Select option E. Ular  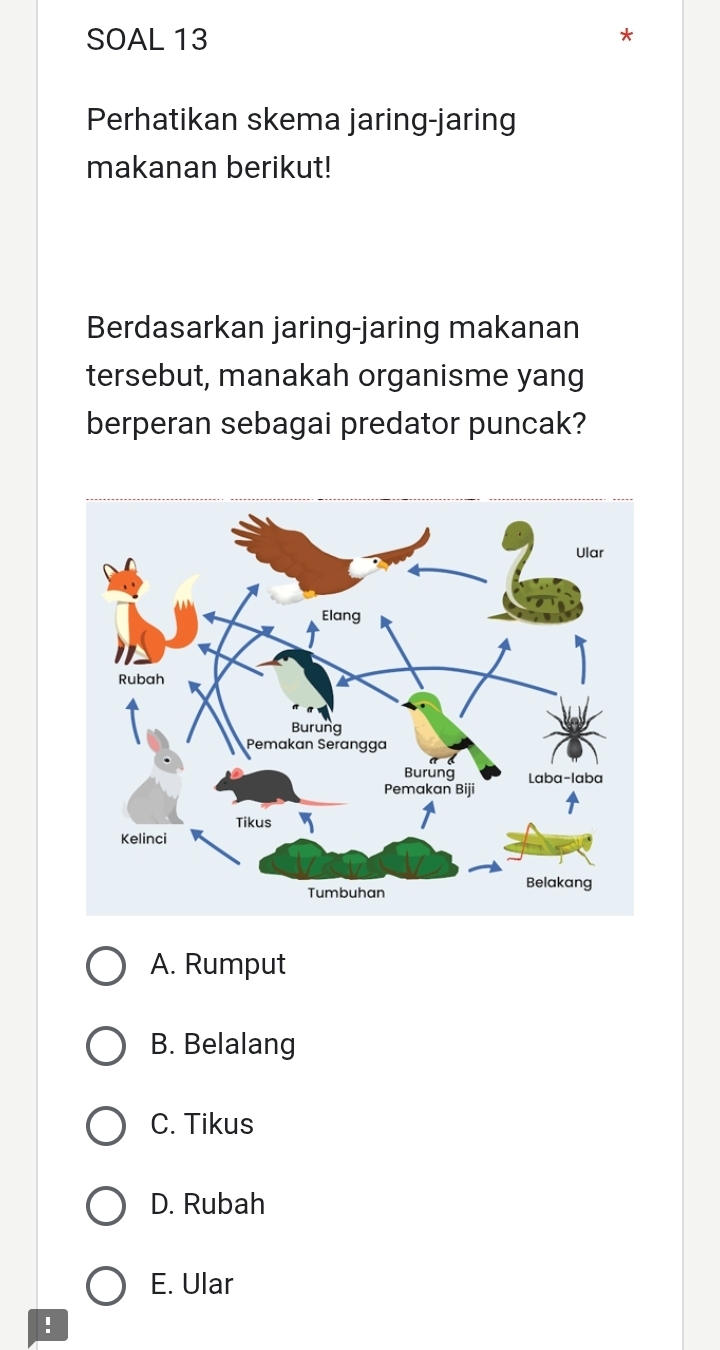pos(106,1285)
